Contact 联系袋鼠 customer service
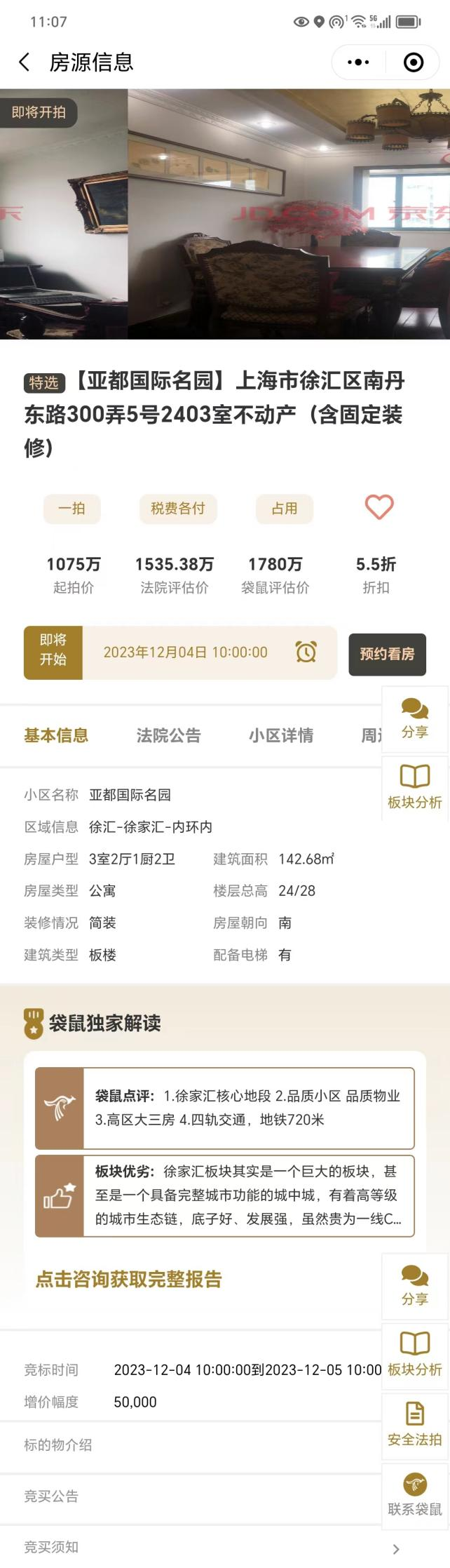 click(x=414, y=1494)
